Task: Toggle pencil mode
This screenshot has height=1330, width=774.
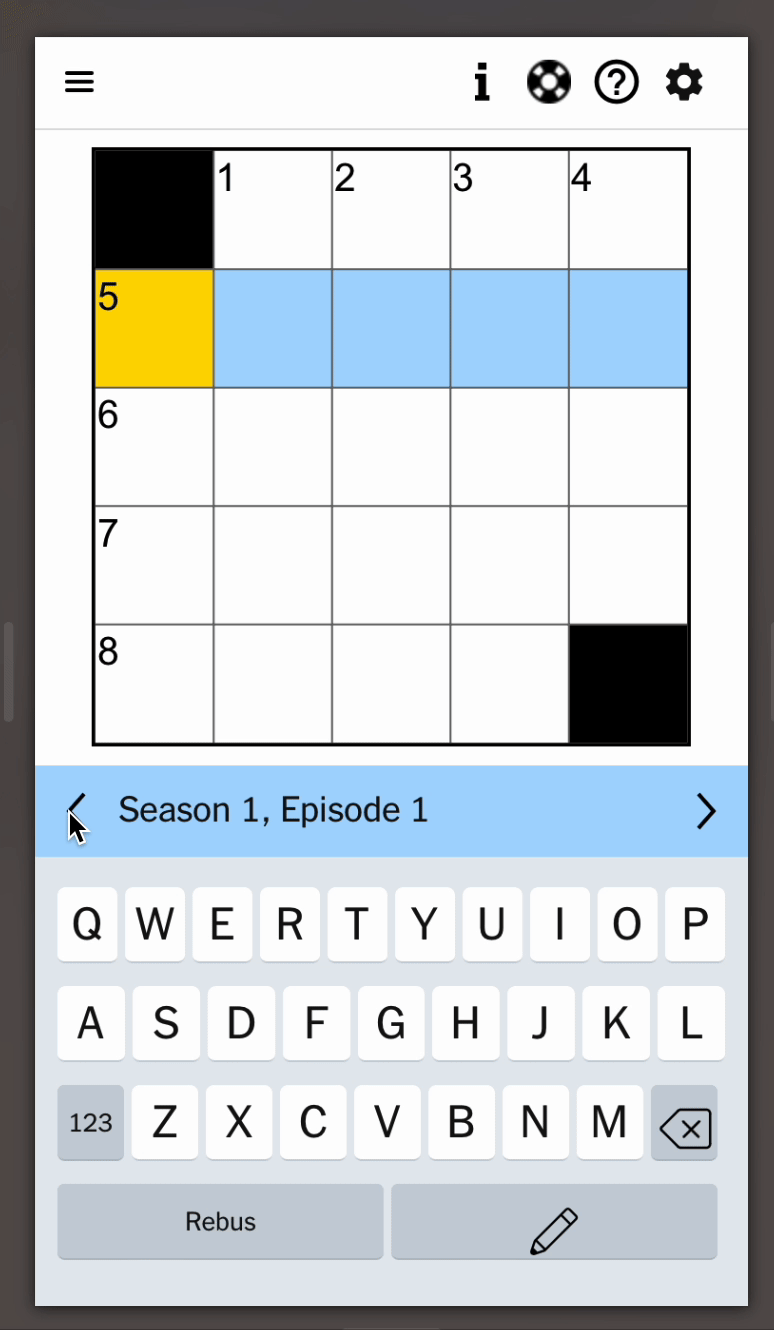Action: point(554,1222)
